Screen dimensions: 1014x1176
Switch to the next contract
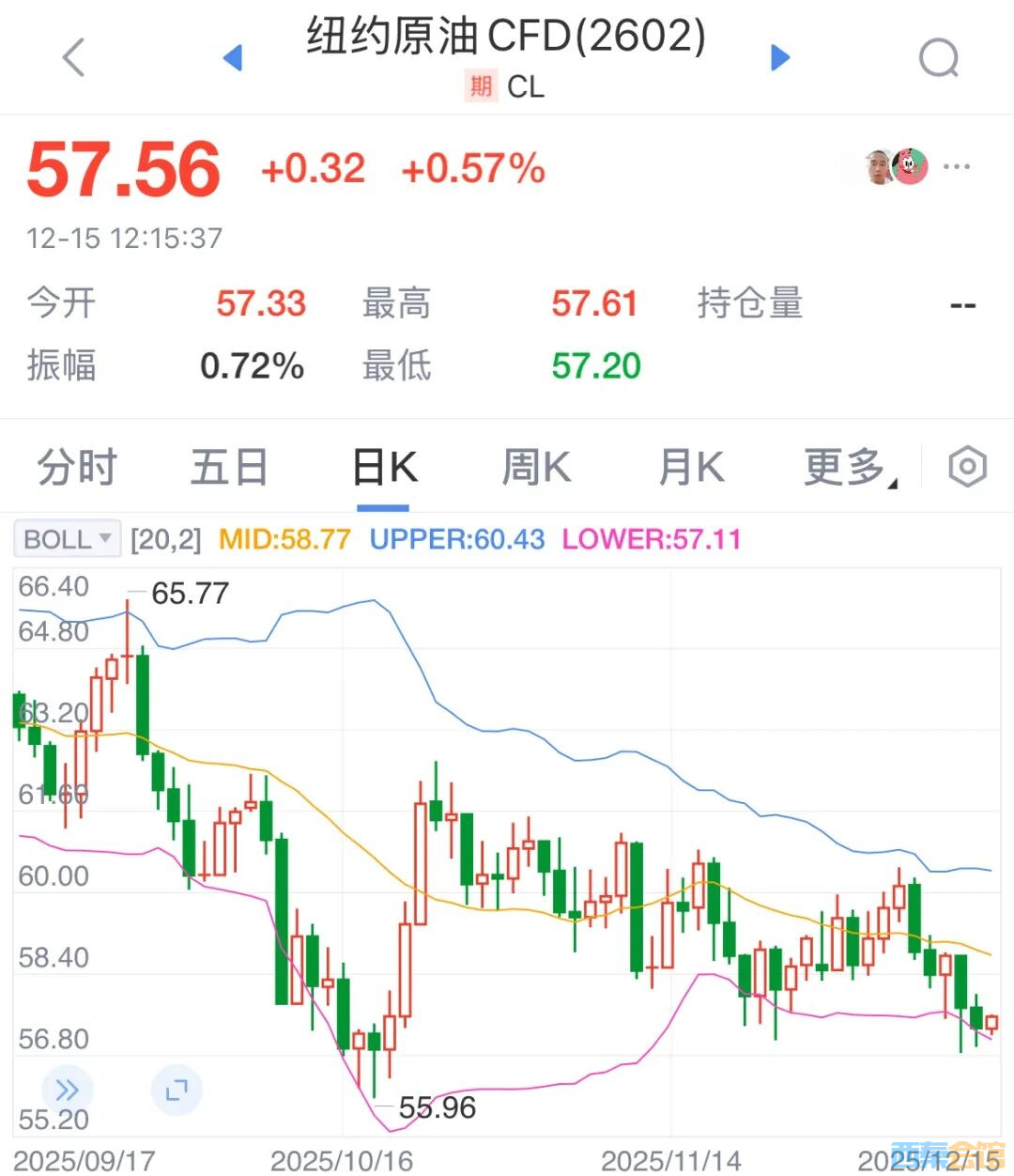(780, 58)
